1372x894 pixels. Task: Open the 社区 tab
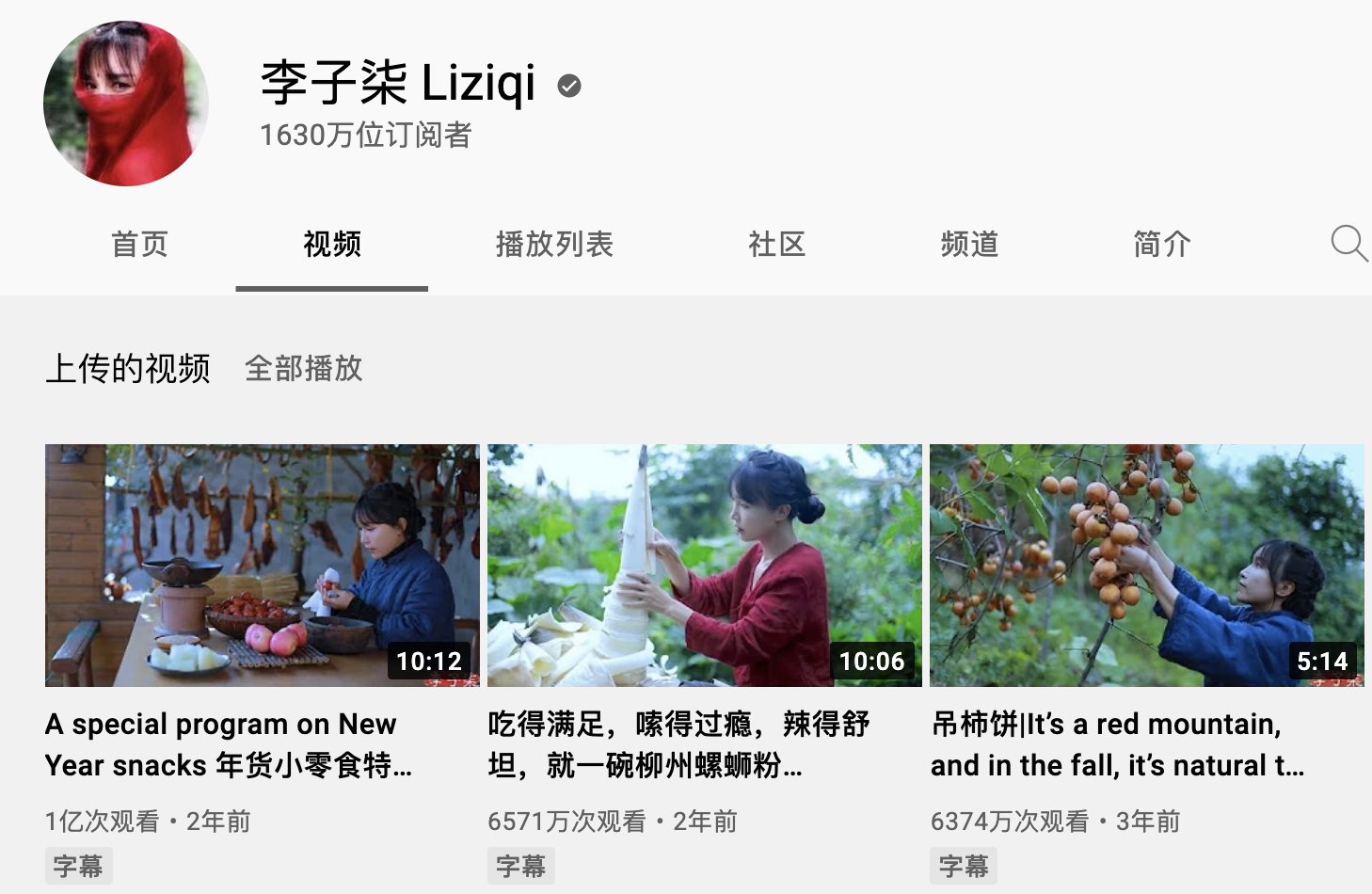776,245
